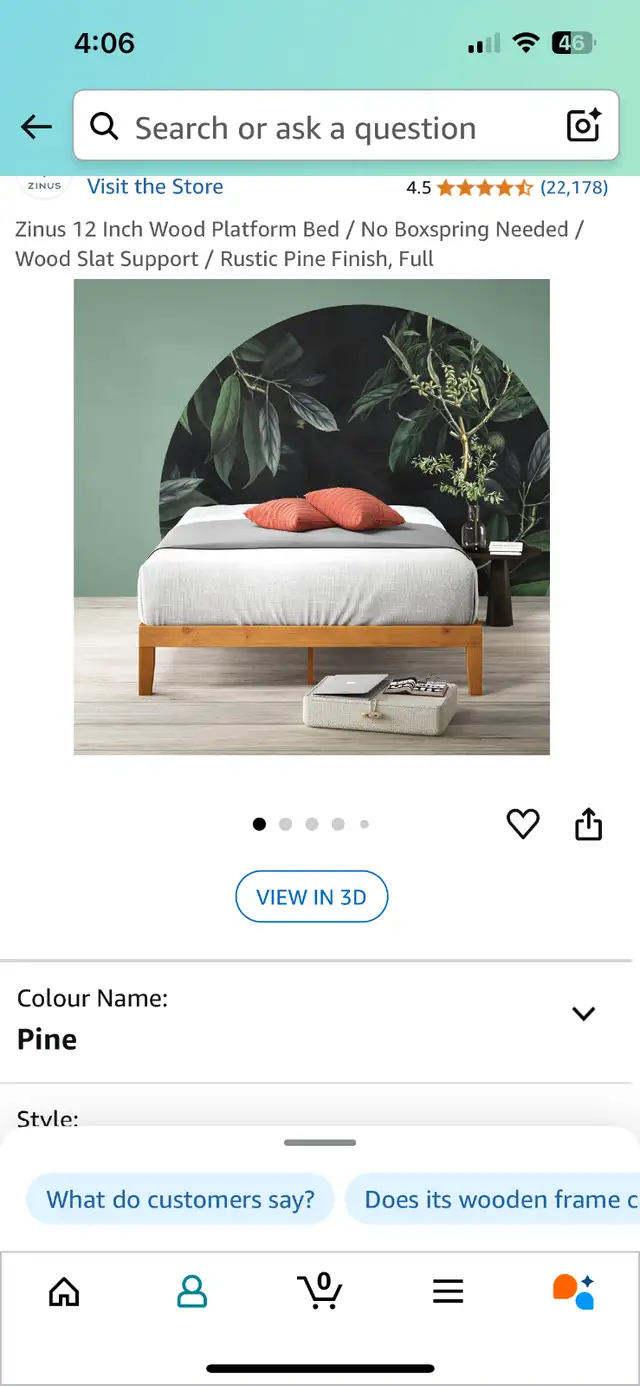This screenshot has width=640, height=1386.
Task: Open the 22,178 customer ratings
Action: click(x=574, y=187)
